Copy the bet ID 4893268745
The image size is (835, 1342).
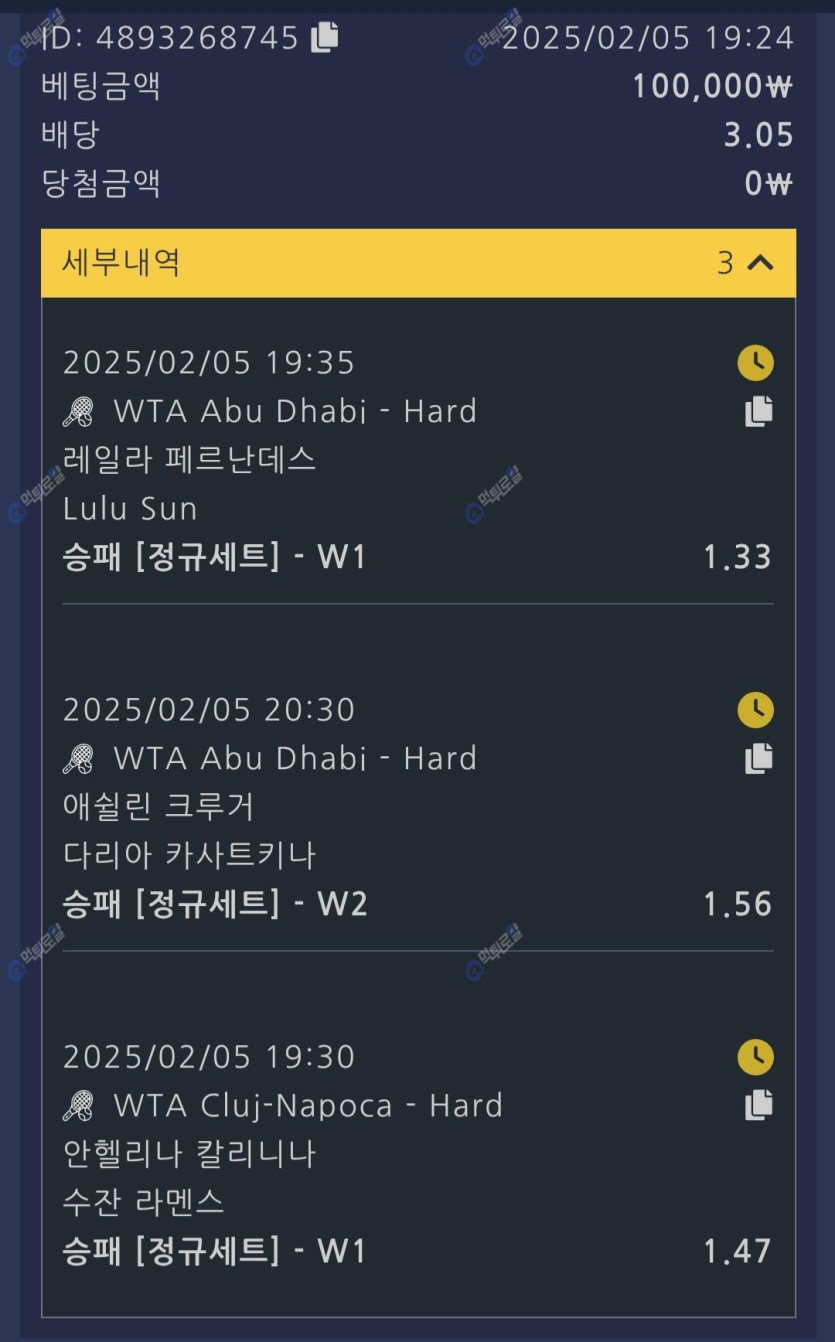pyautogui.click(x=325, y=37)
